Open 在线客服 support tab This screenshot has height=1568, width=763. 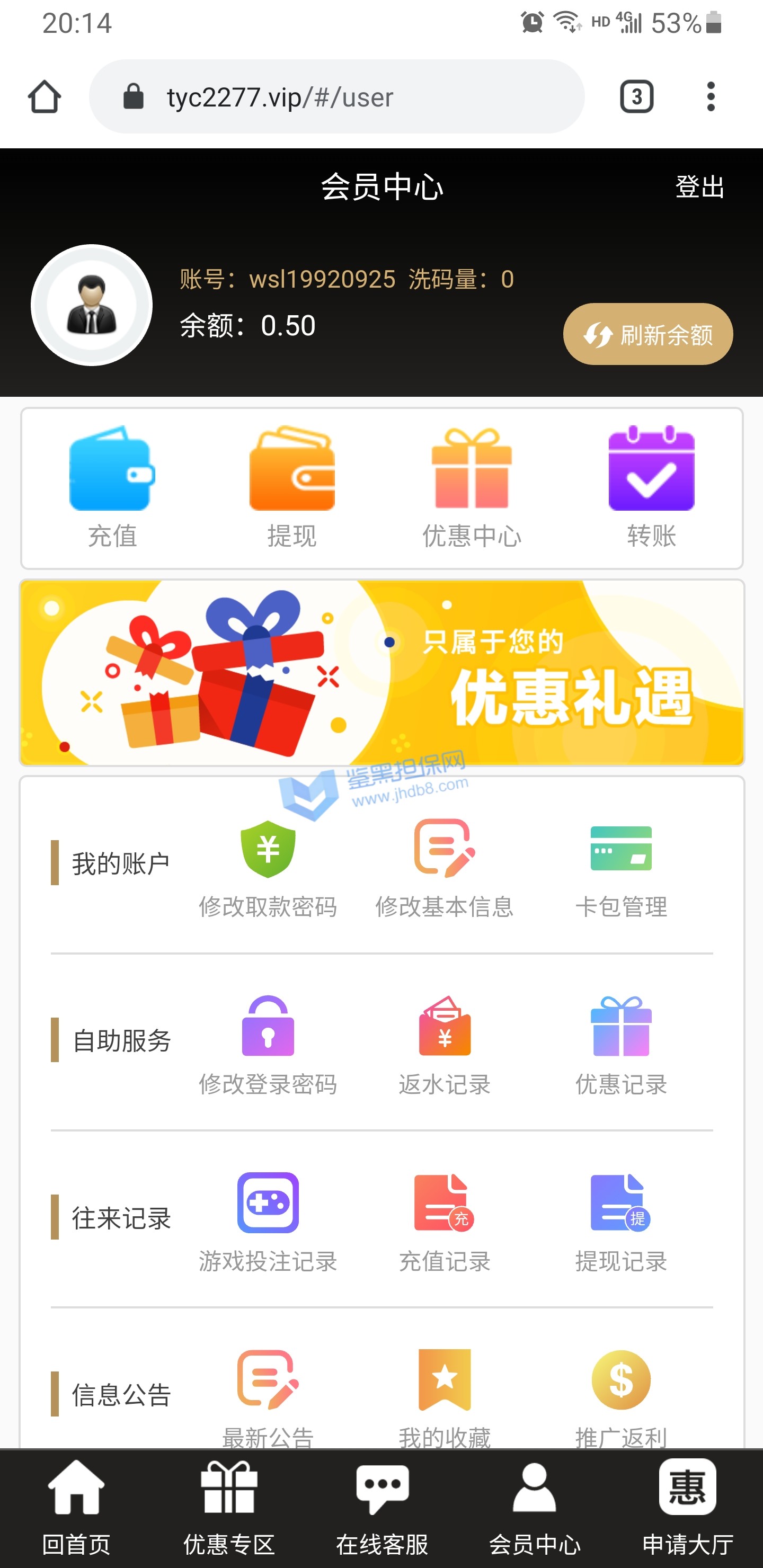[382, 1507]
